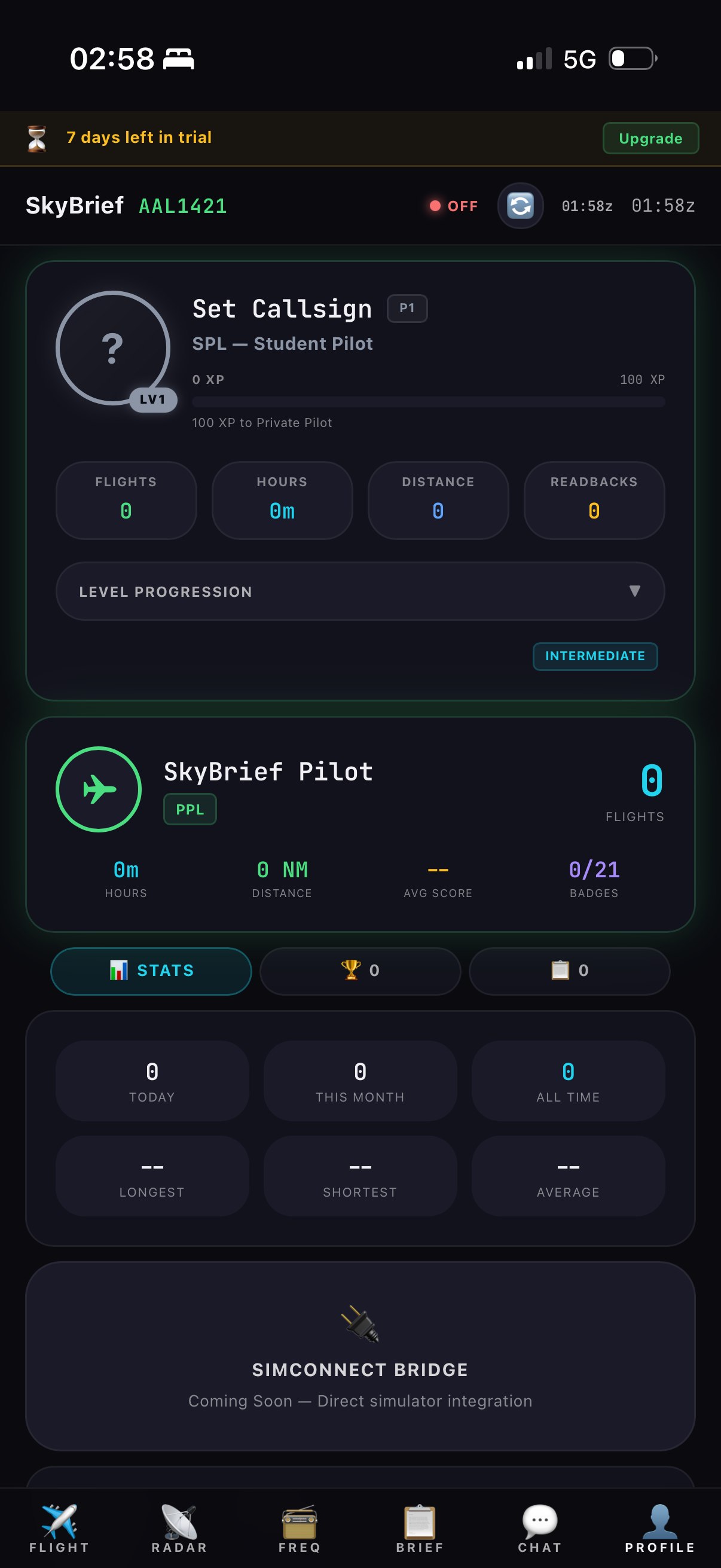Tap the Upgrade button in trial banner

tap(650, 138)
